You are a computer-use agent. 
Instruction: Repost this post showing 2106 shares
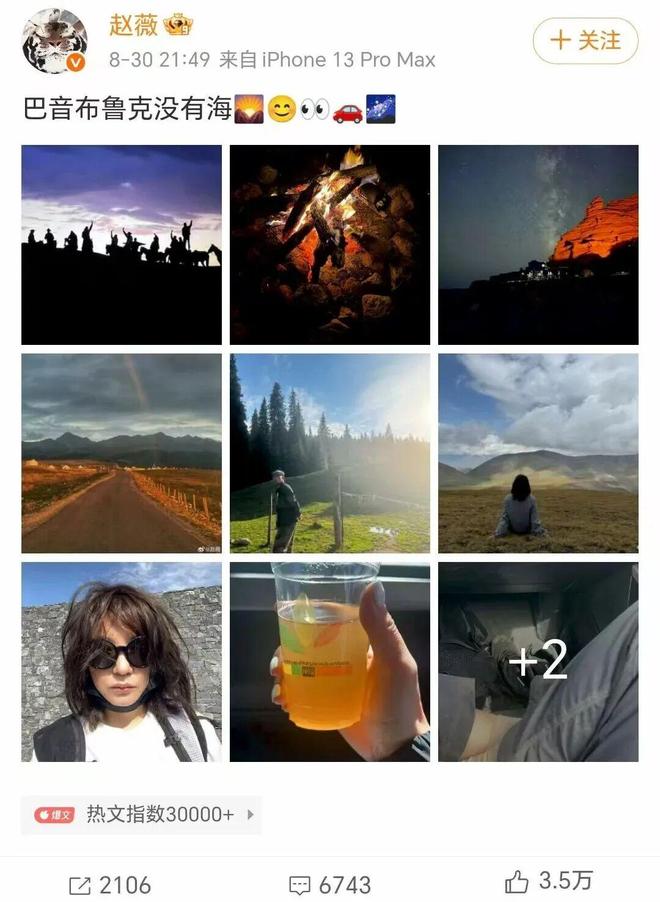tap(110, 884)
